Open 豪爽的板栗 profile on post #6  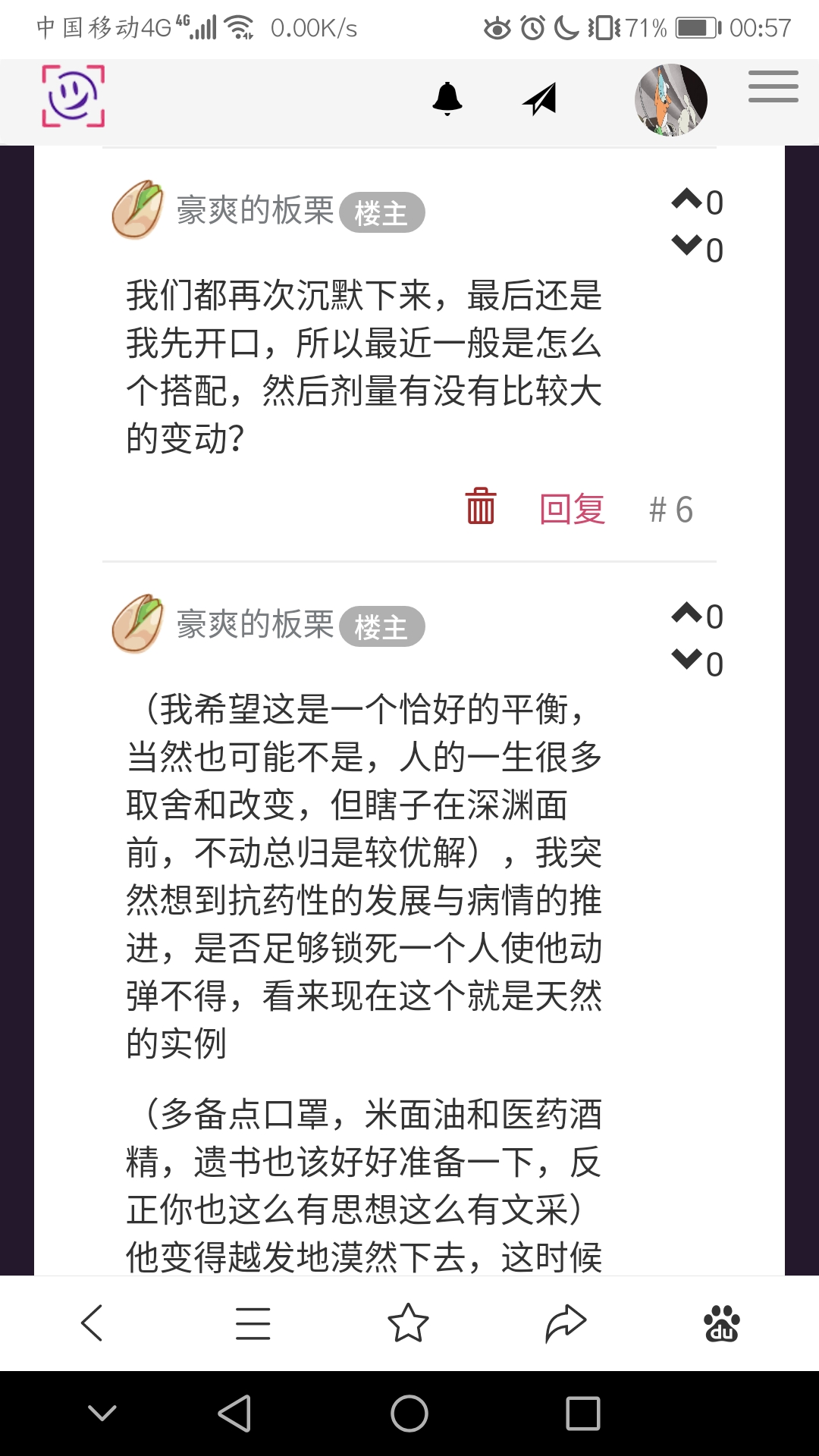255,211
